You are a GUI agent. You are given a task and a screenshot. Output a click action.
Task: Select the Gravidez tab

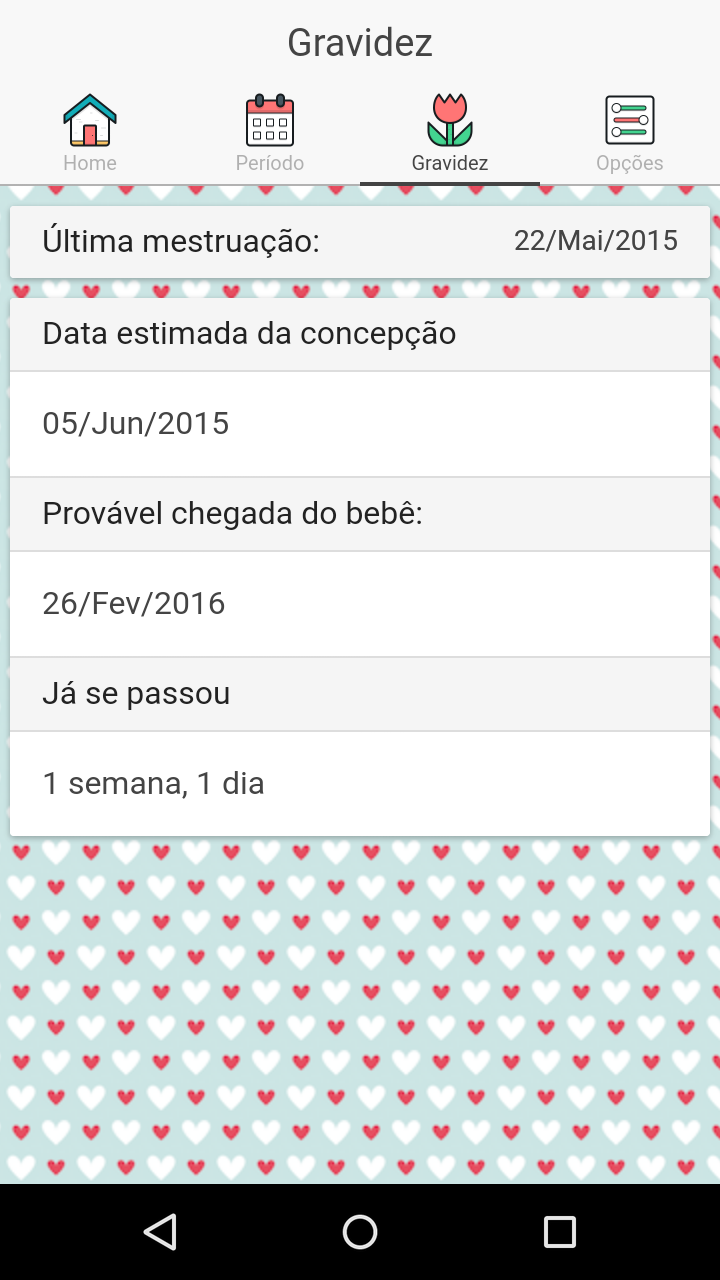450,135
